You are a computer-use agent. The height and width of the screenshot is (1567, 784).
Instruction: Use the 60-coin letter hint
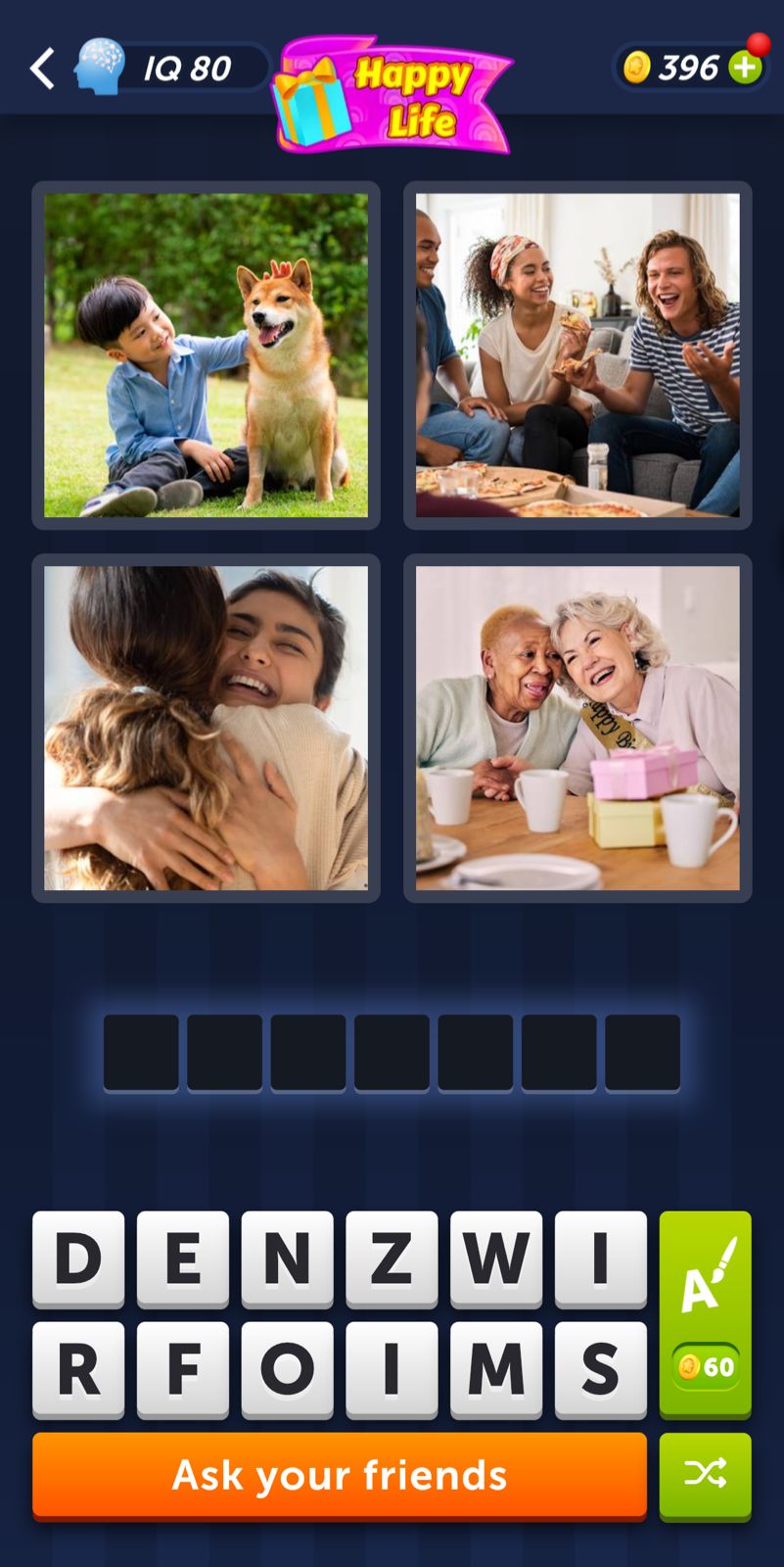coord(706,1314)
